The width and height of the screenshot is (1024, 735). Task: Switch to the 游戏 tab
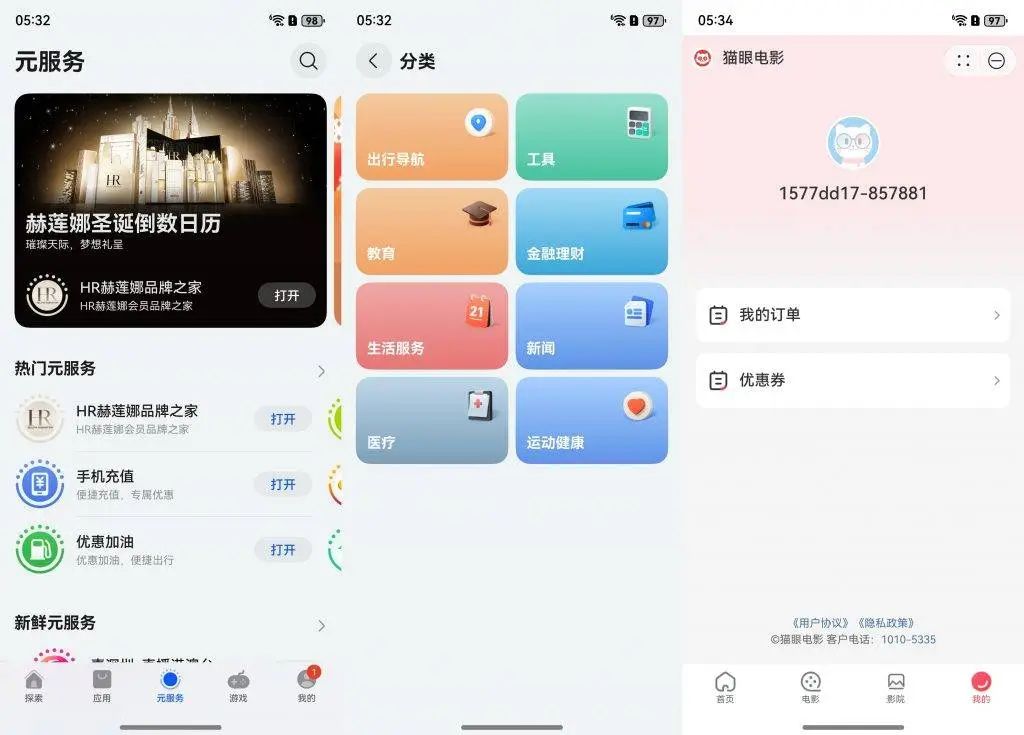point(238,686)
